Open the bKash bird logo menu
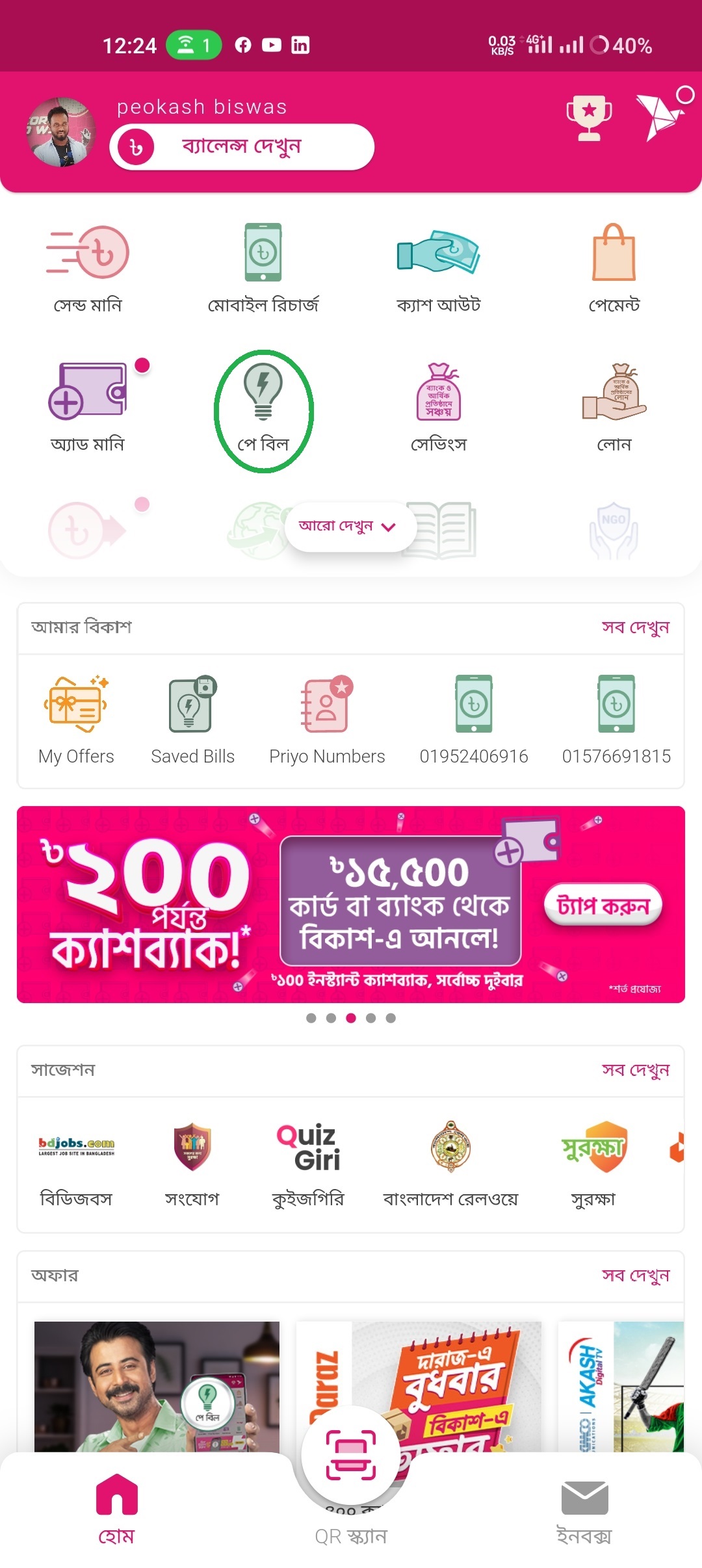The width and height of the screenshot is (702, 1568). pos(660,116)
